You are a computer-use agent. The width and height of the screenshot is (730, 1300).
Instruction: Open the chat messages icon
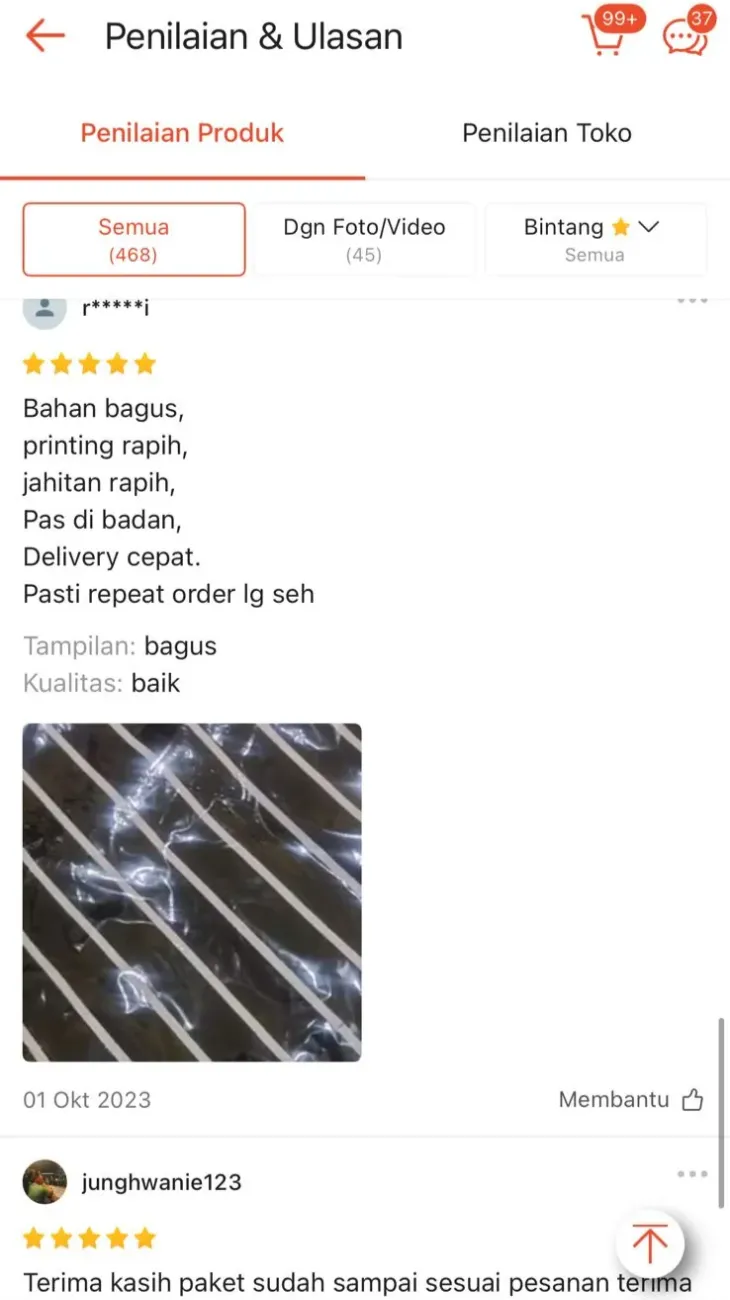[686, 37]
